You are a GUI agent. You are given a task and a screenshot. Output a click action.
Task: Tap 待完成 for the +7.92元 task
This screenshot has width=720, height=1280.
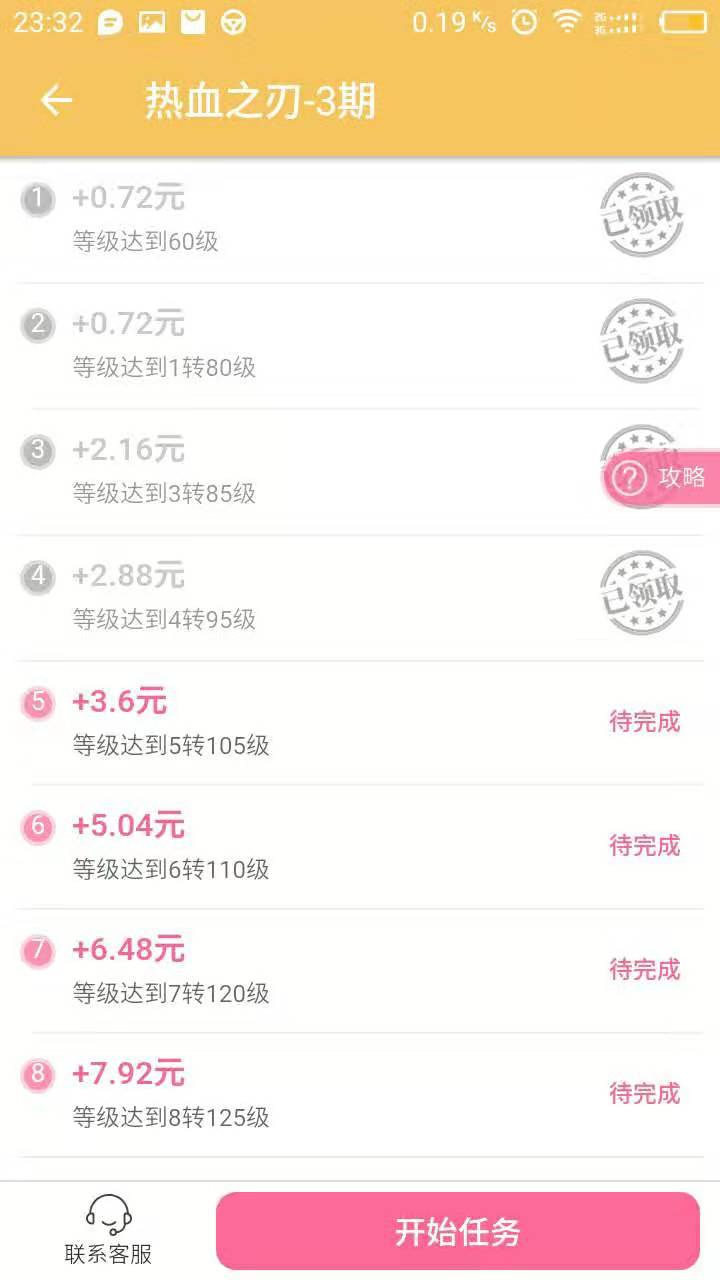tap(644, 1093)
